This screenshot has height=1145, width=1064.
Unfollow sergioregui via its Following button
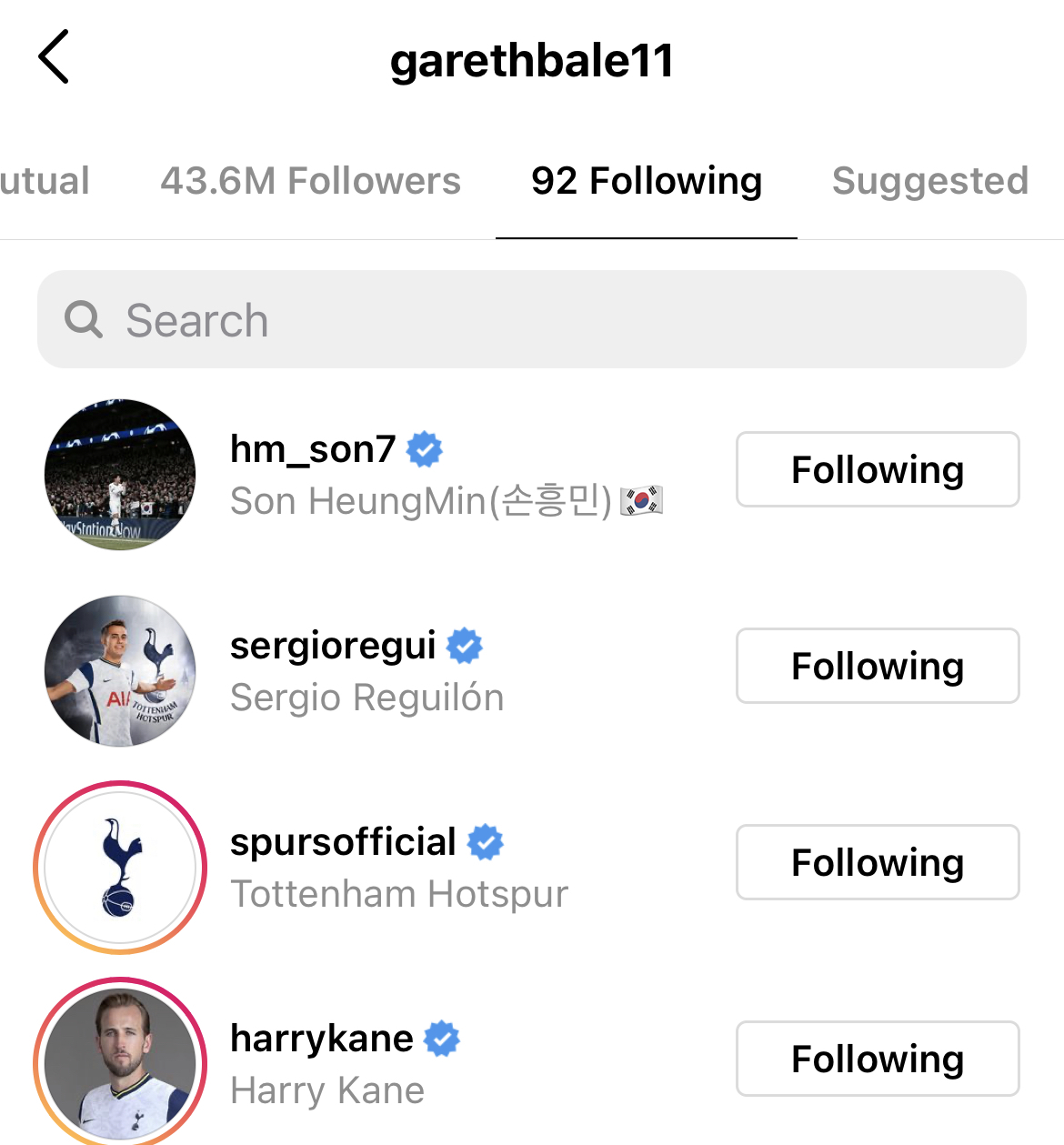(877, 667)
